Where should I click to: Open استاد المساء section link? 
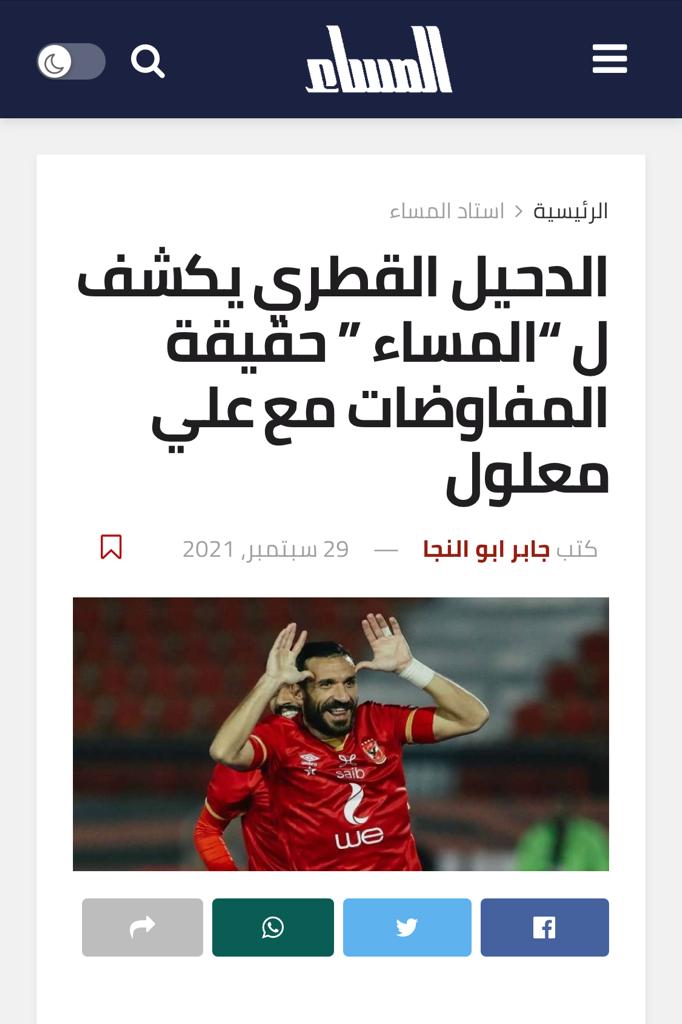click(x=447, y=211)
